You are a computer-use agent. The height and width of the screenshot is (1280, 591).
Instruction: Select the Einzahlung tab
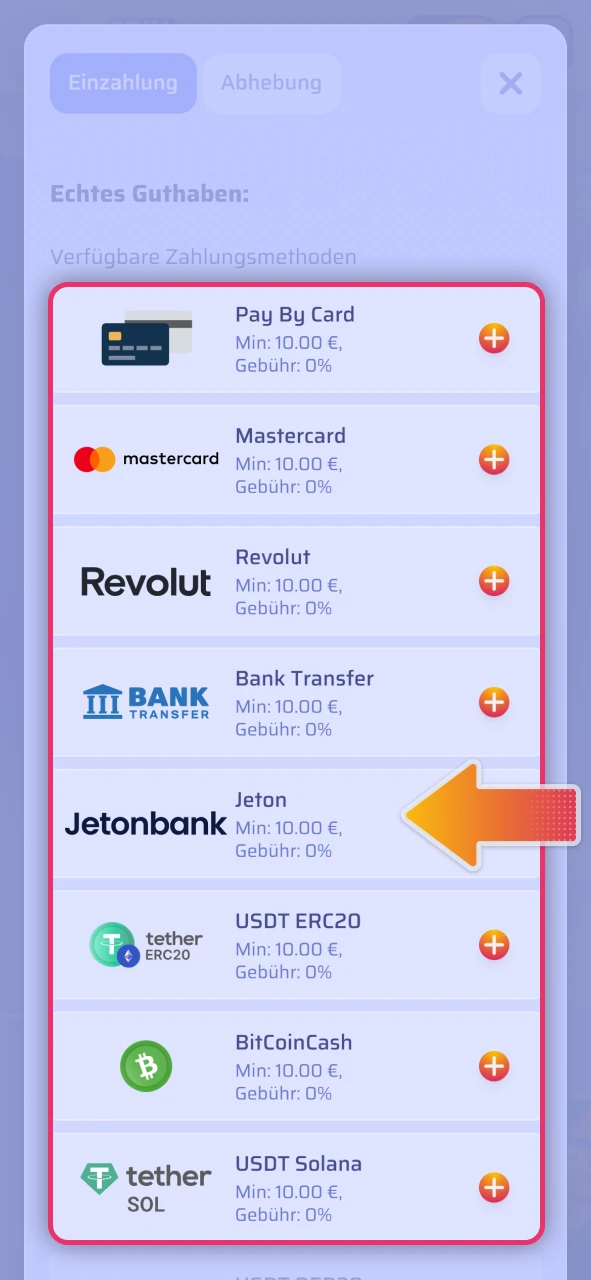pos(123,83)
